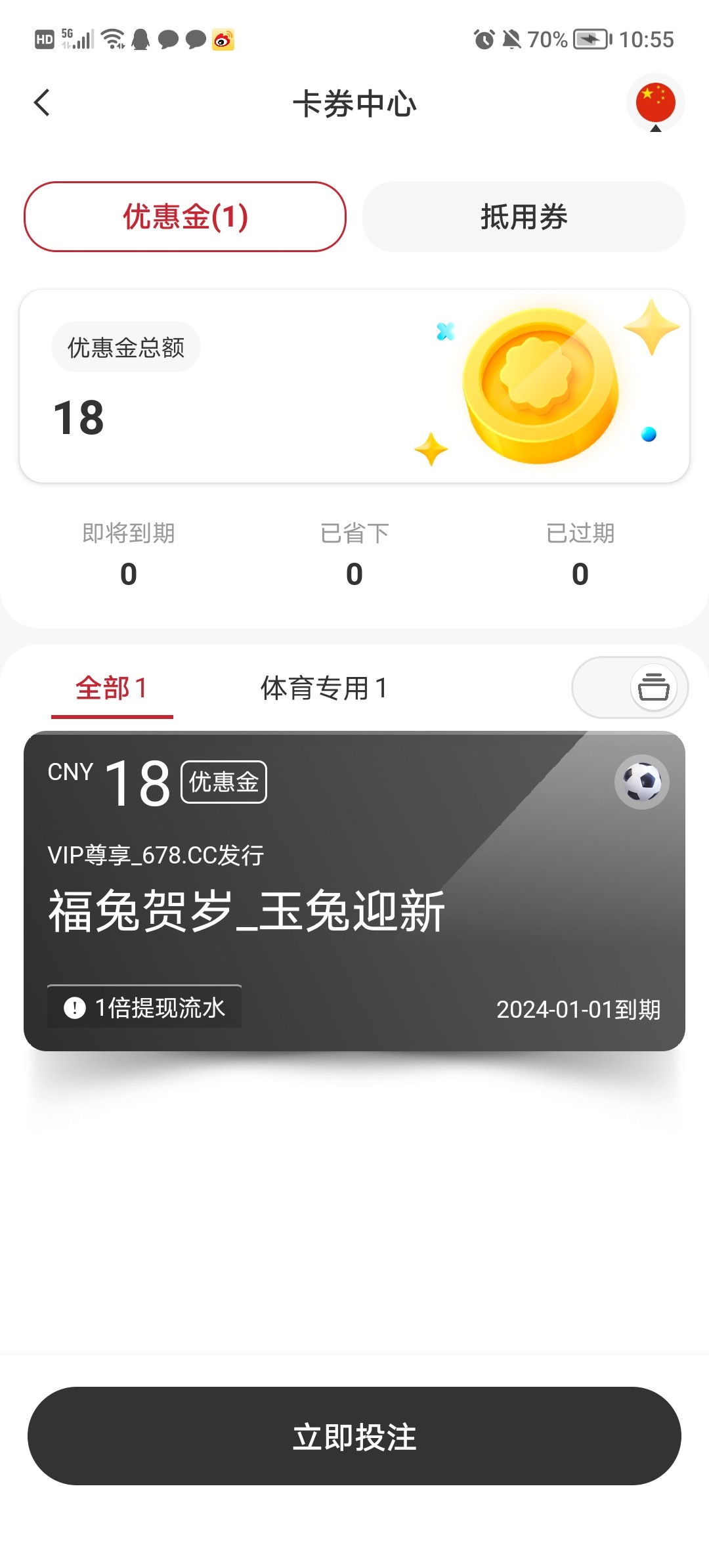Select the 体育专用 1 filter tab

click(x=324, y=689)
